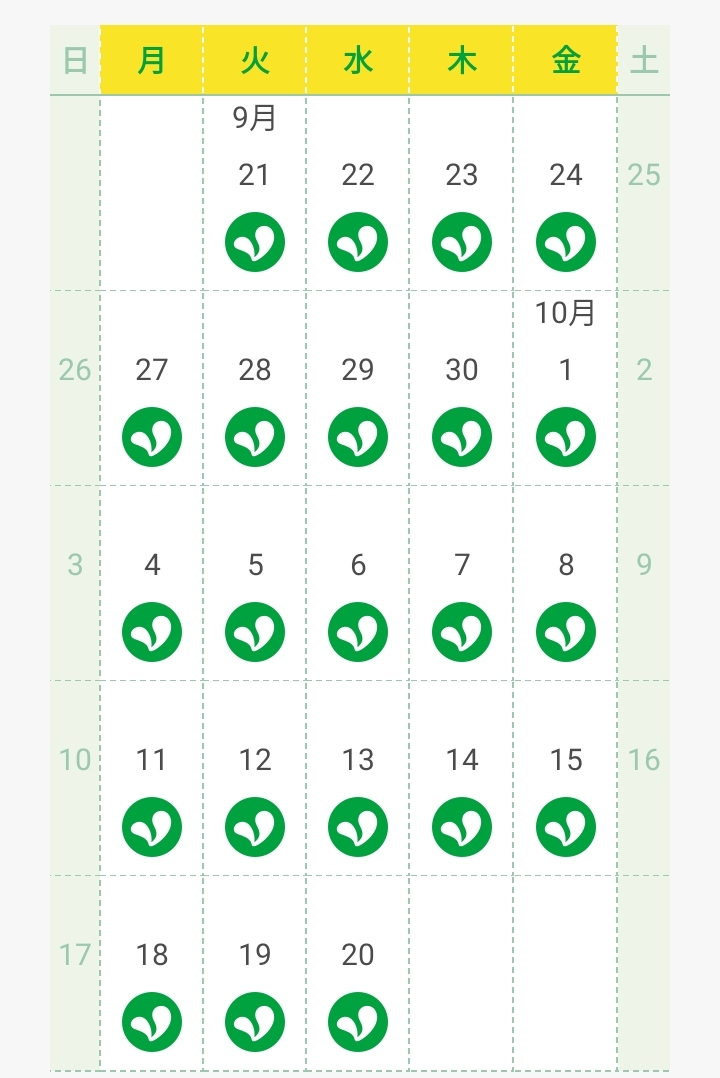The image size is (720, 1078).
Task: Open the day marked 13
Action: (x=358, y=778)
